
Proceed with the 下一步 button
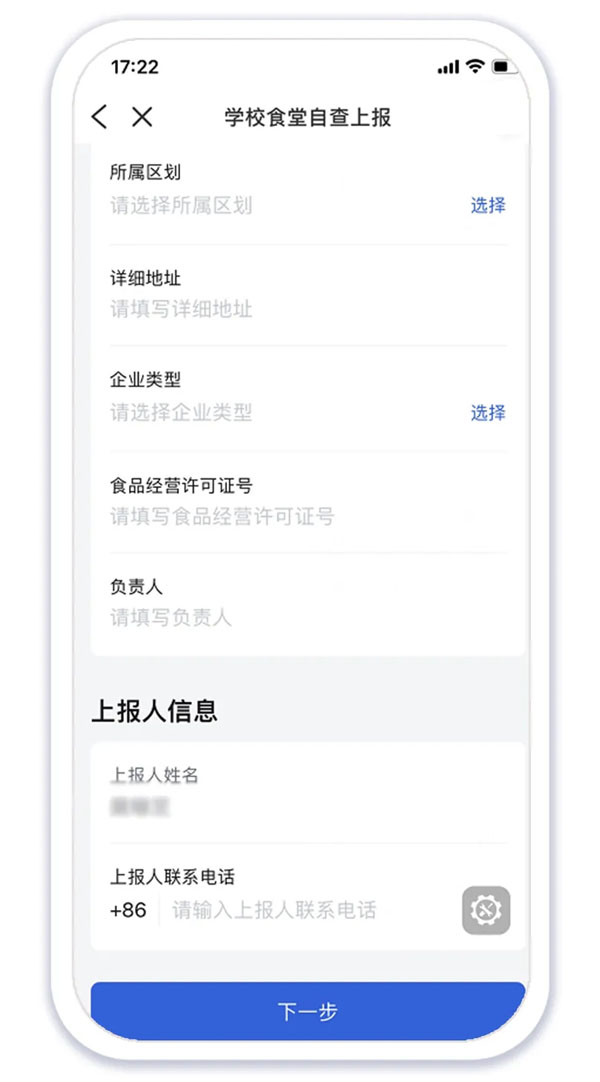tap(308, 1011)
